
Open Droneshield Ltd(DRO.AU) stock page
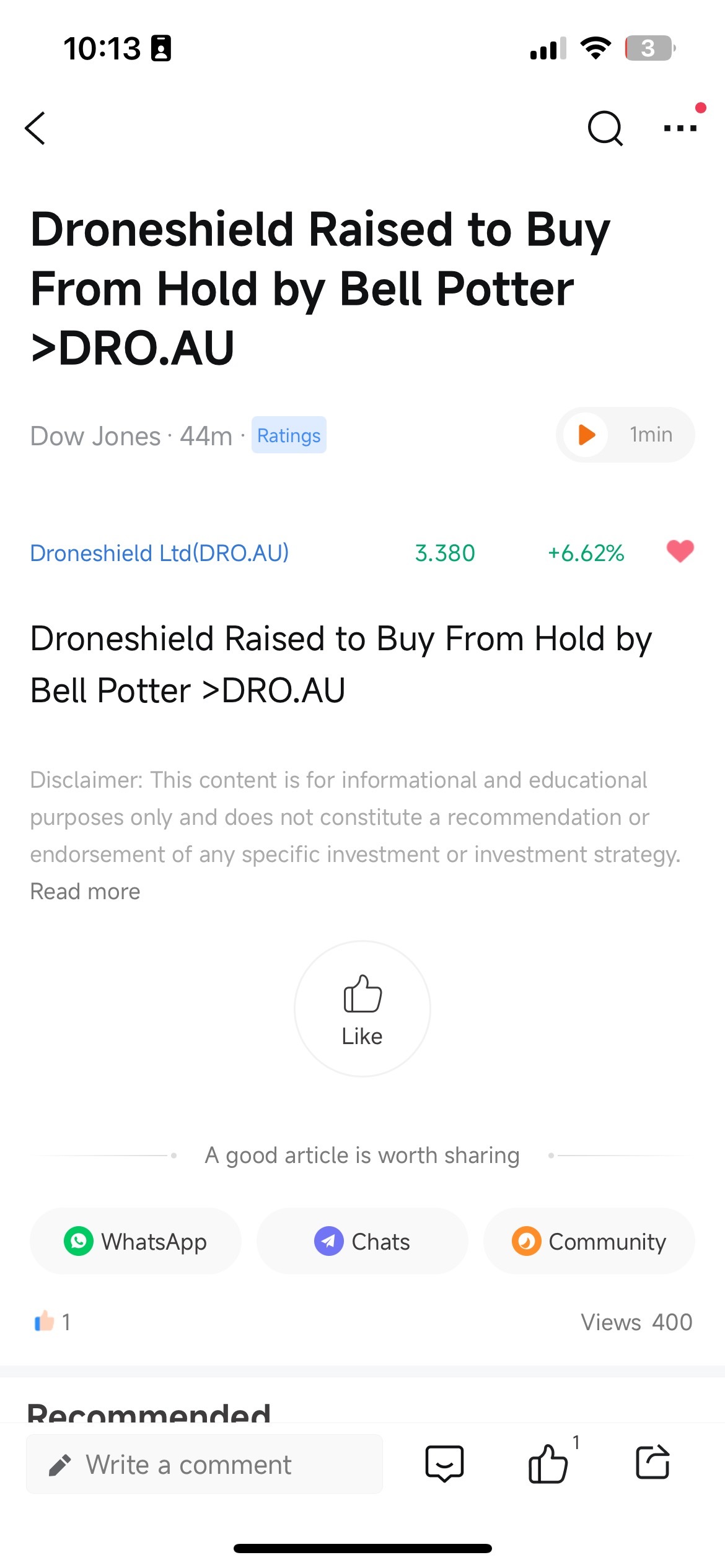coord(159,553)
